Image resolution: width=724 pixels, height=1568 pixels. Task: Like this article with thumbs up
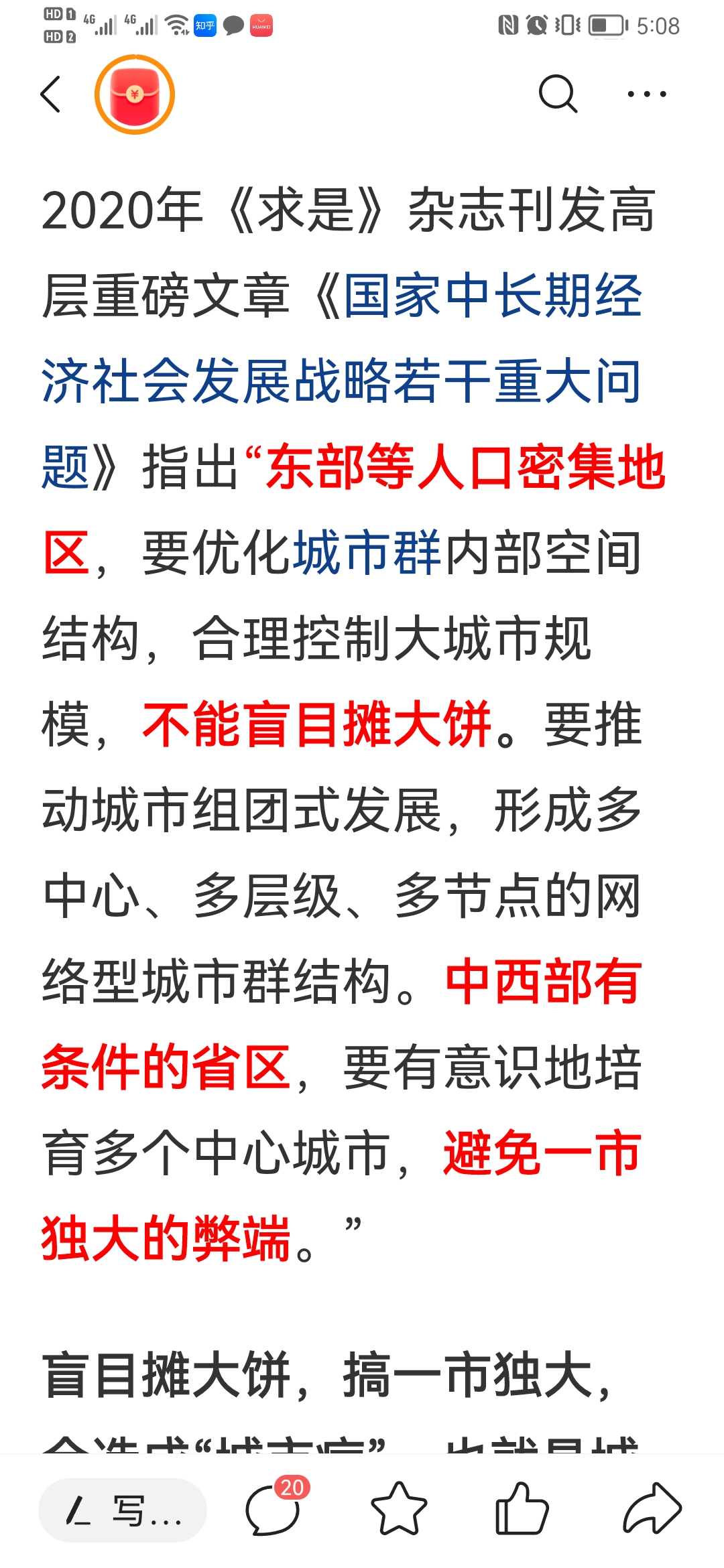tap(522, 1509)
